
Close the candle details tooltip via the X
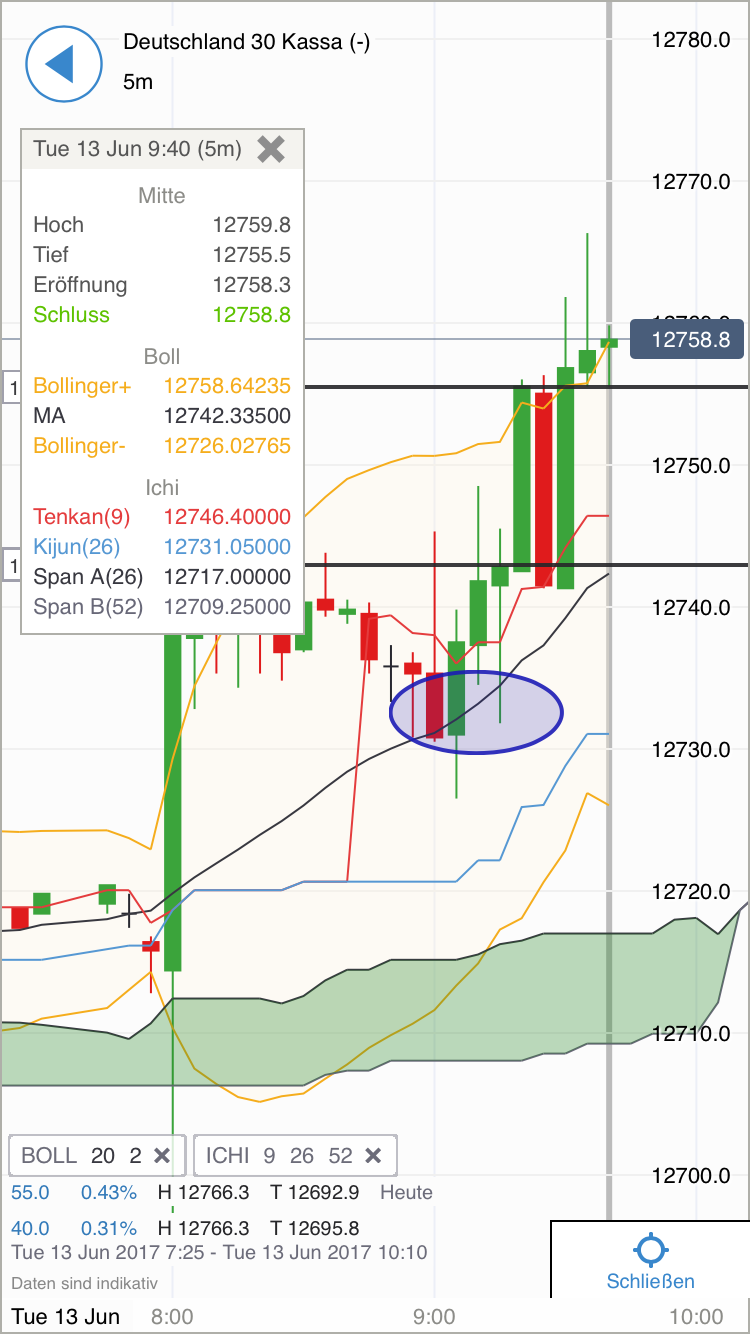272,149
